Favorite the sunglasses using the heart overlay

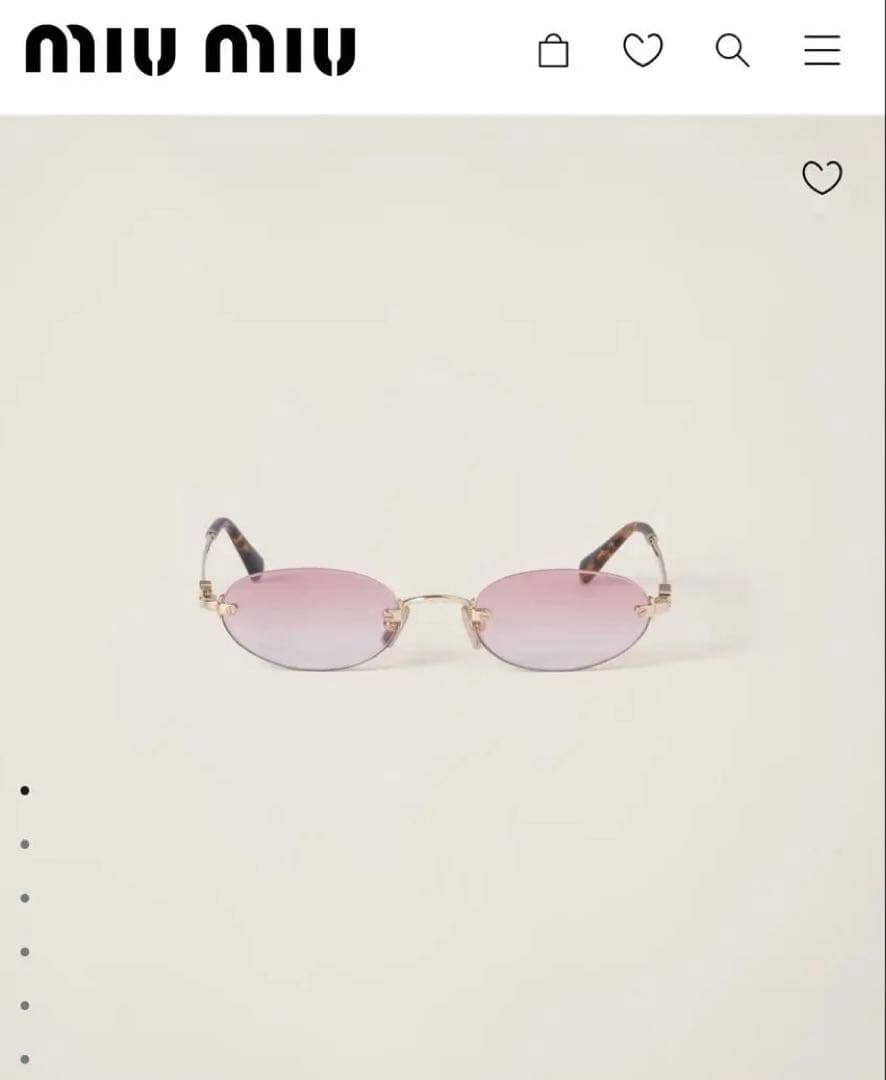pos(822,178)
